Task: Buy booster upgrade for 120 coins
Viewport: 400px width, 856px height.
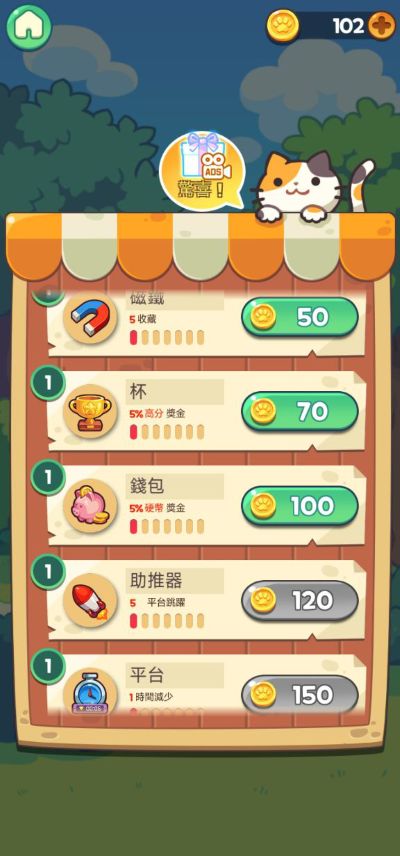Action: (300, 601)
